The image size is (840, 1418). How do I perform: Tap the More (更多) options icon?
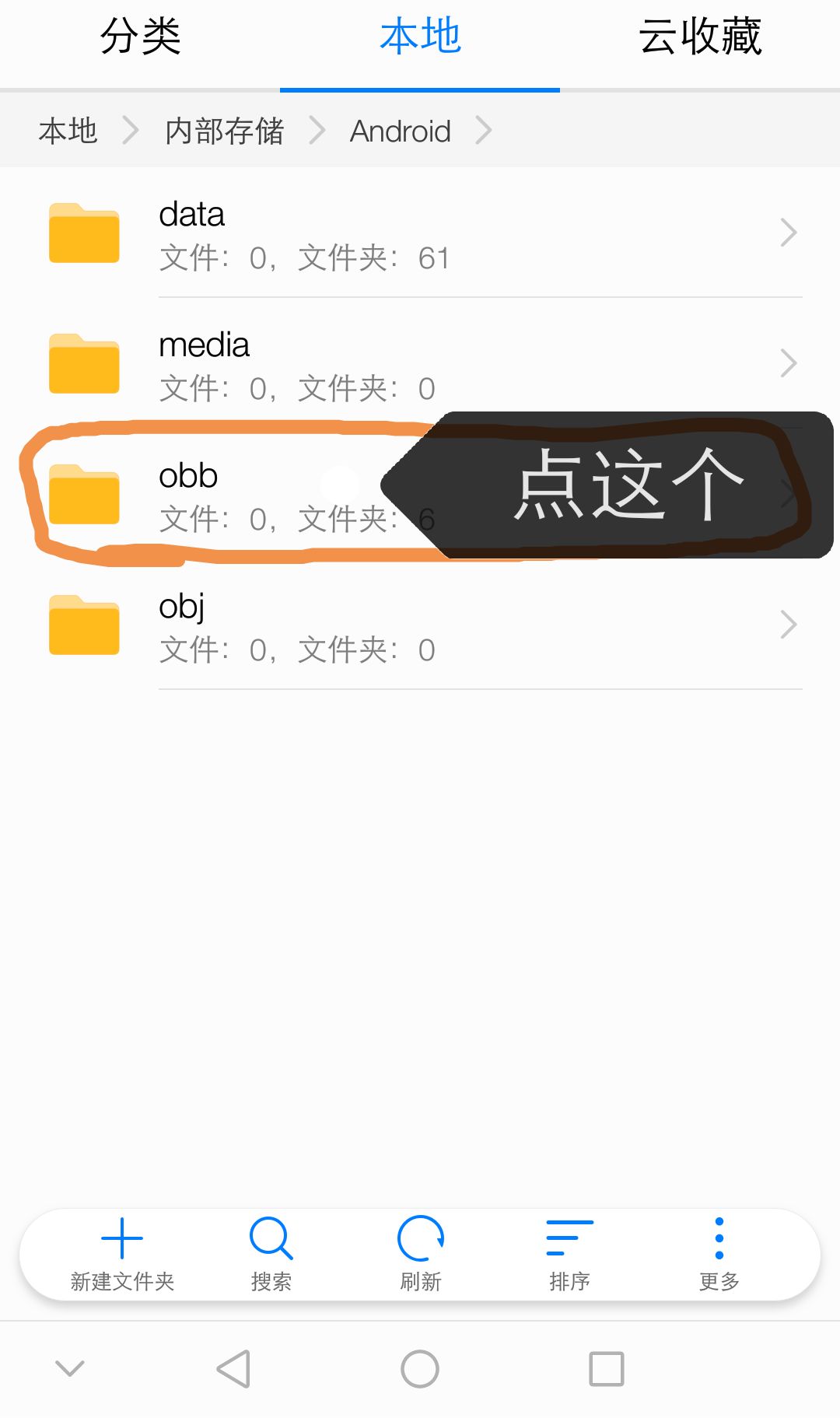coord(717,1237)
